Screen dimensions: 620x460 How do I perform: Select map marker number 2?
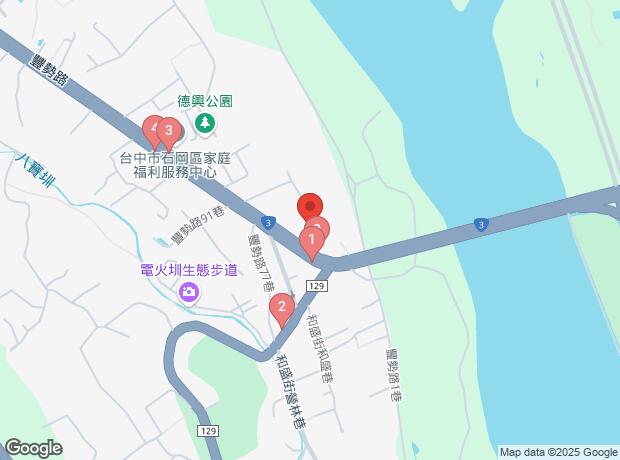point(282,308)
